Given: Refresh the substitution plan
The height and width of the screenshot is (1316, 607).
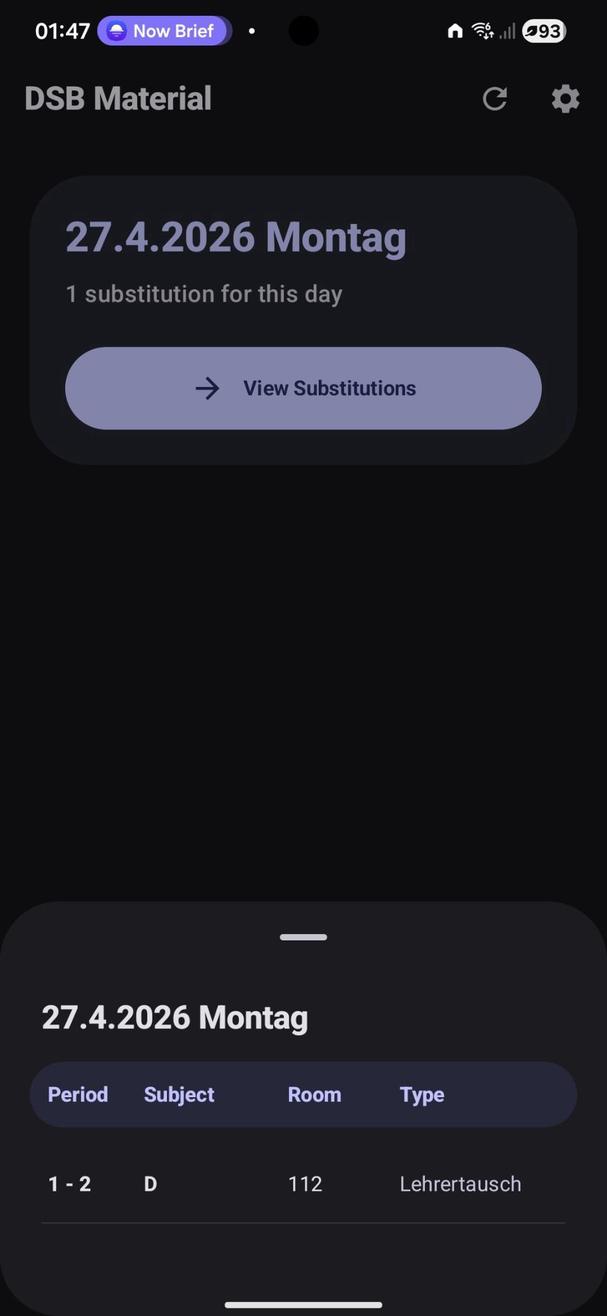Looking at the screenshot, I should click(495, 98).
